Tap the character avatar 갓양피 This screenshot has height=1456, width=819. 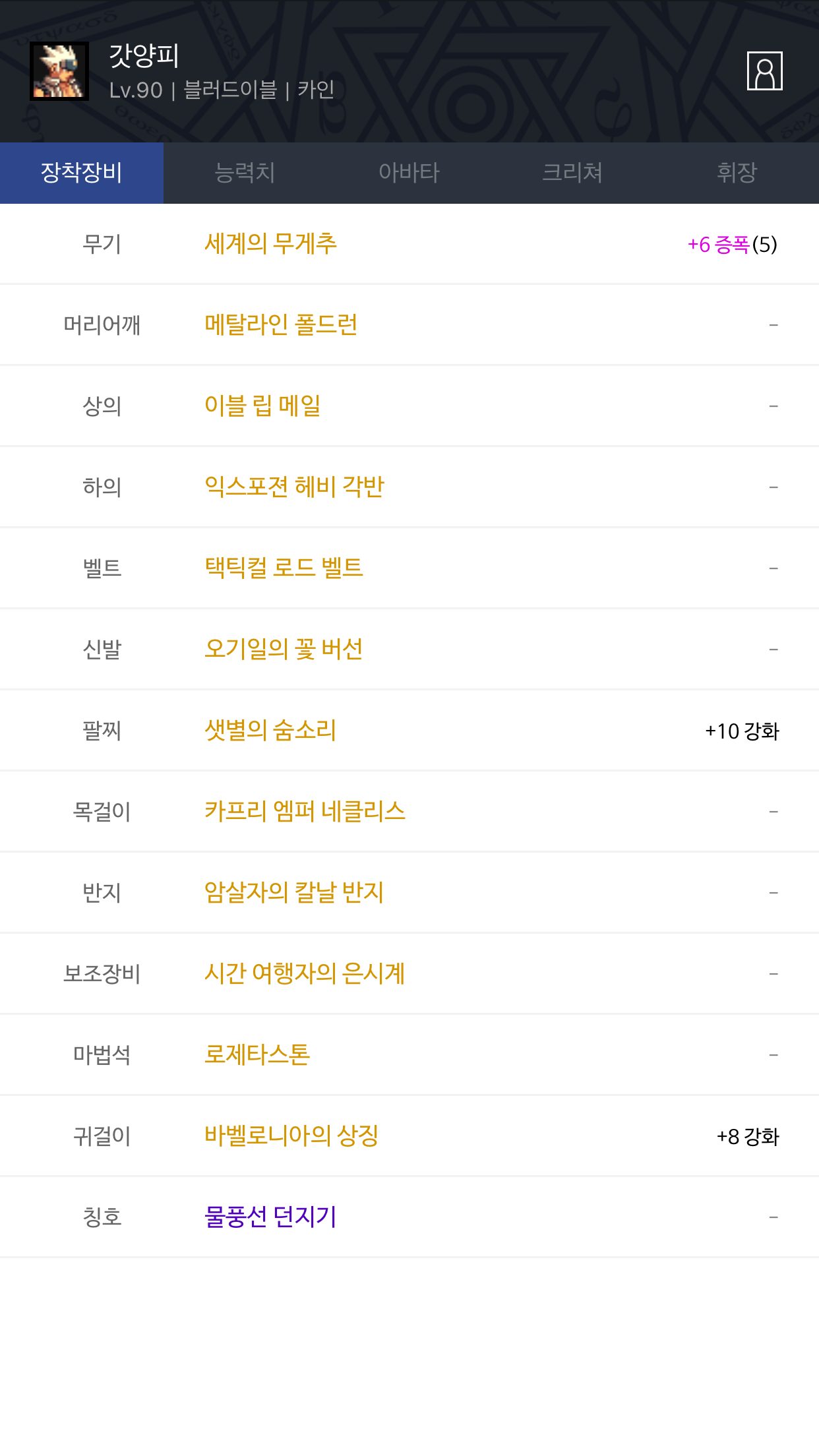(59, 71)
